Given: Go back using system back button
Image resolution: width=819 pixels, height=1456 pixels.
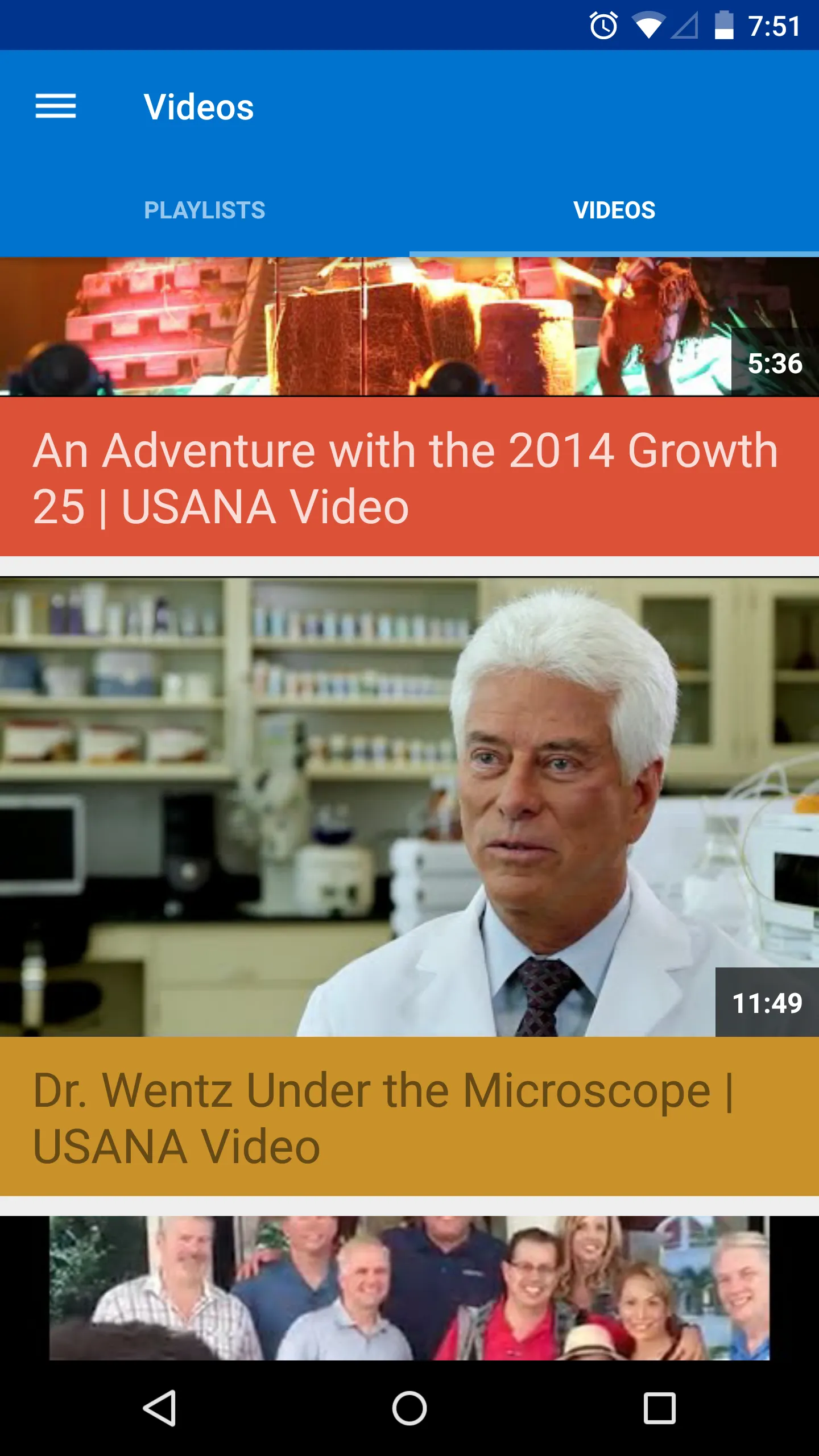Looking at the screenshot, I should click(x=159, y=1408).
